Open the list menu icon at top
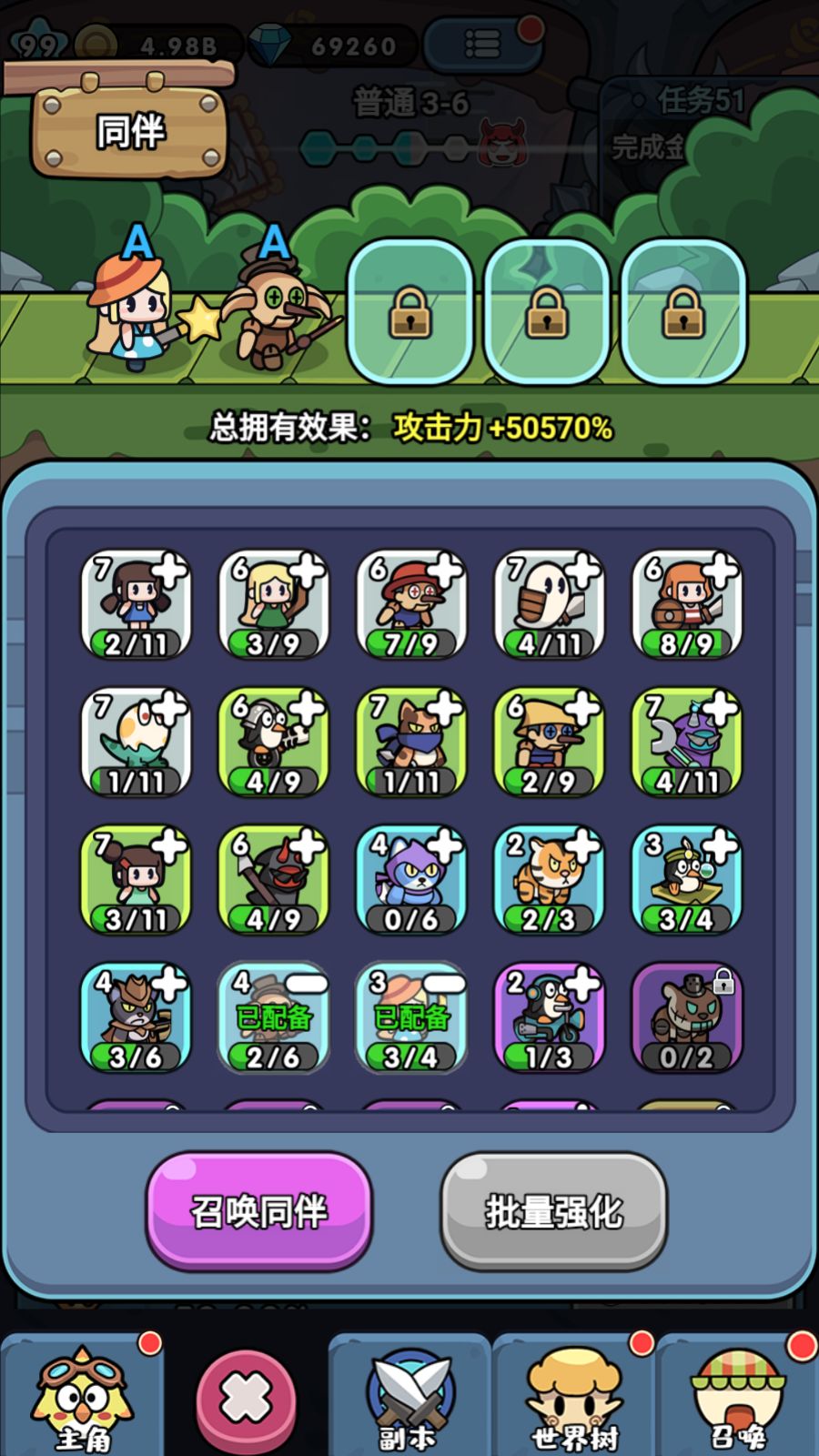Screen dimensions: 819x1456 pyautogui.click(x=482, y=44)
